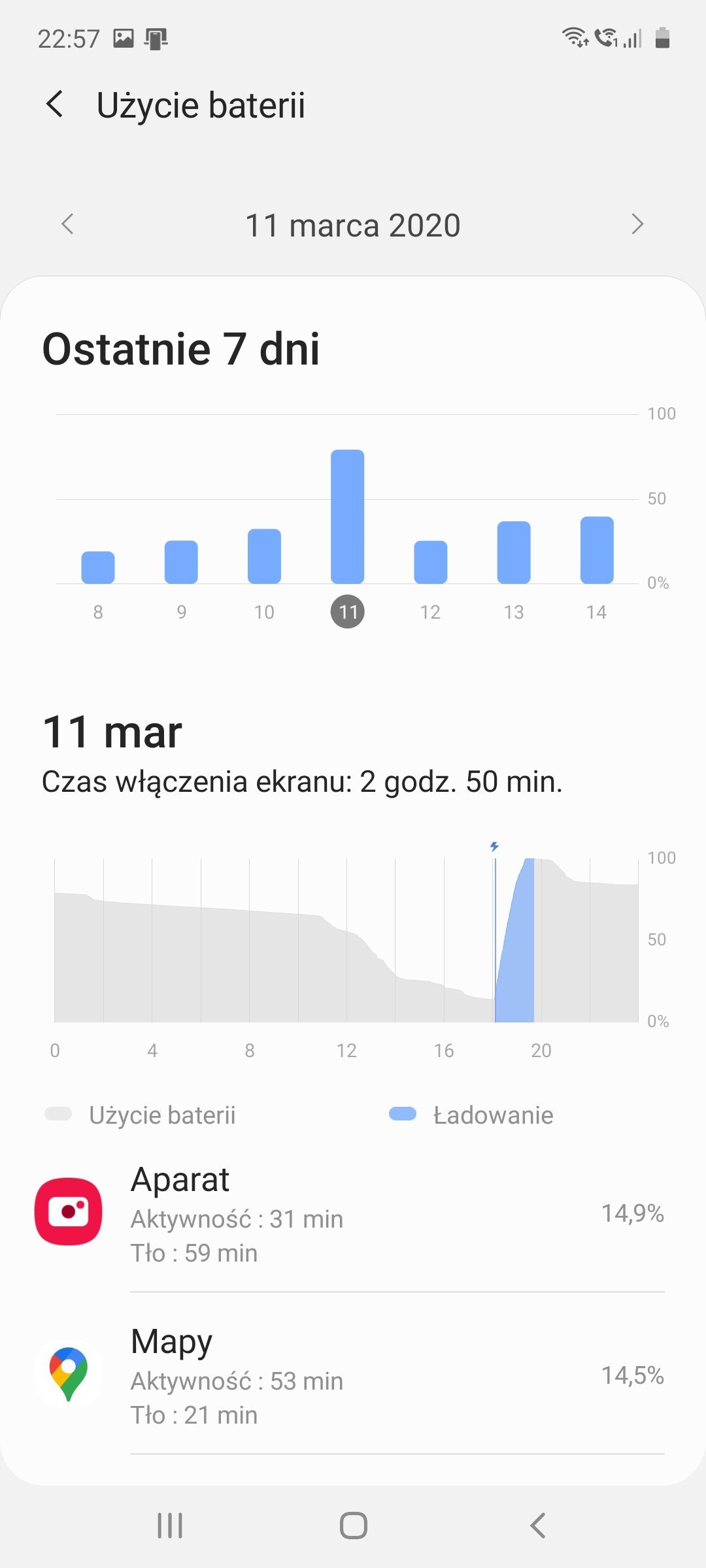Select the bar for day 14
The image size is (706, 1568).
597,550
